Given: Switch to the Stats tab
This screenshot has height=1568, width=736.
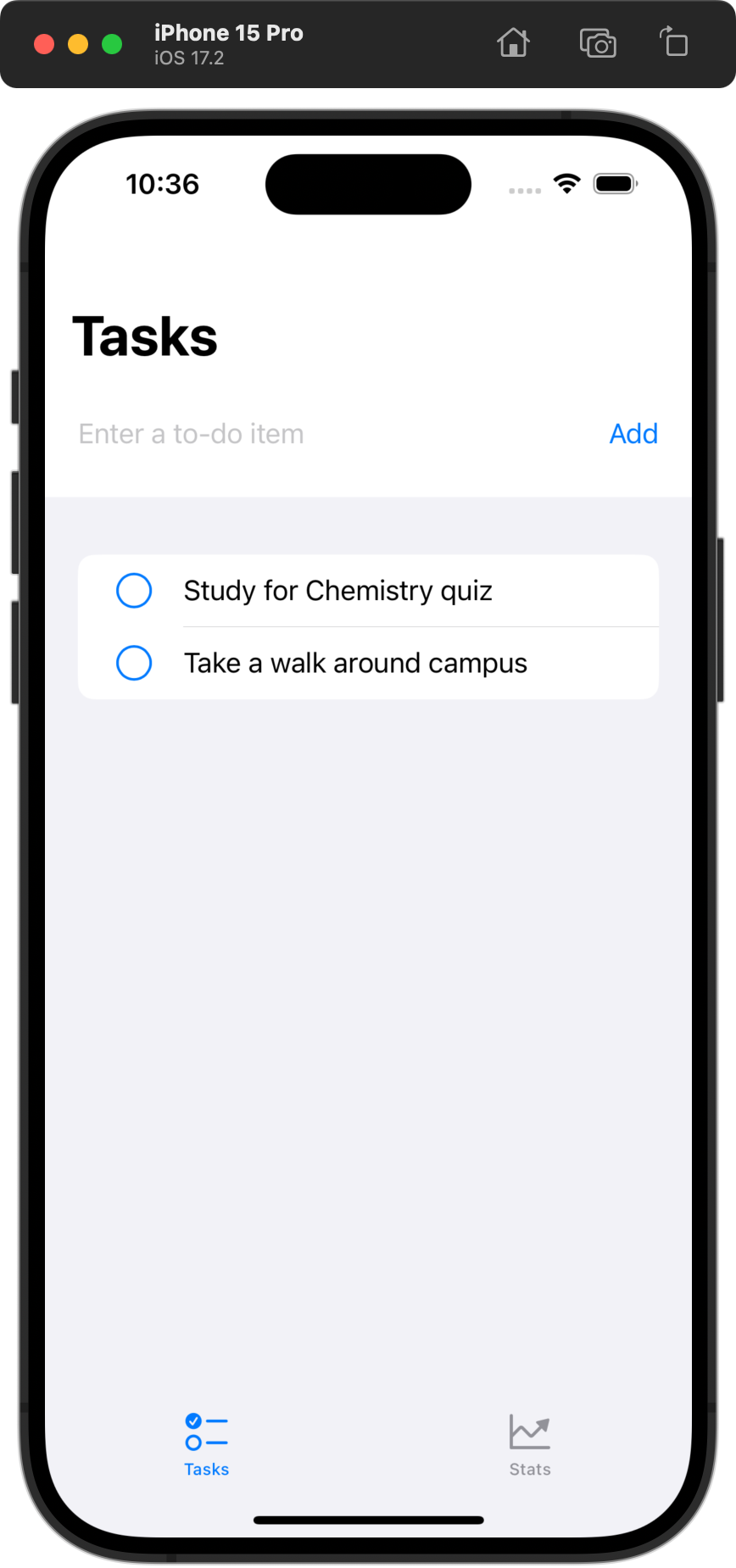Looking at the screenshot, I should (x=530, y=1444).
